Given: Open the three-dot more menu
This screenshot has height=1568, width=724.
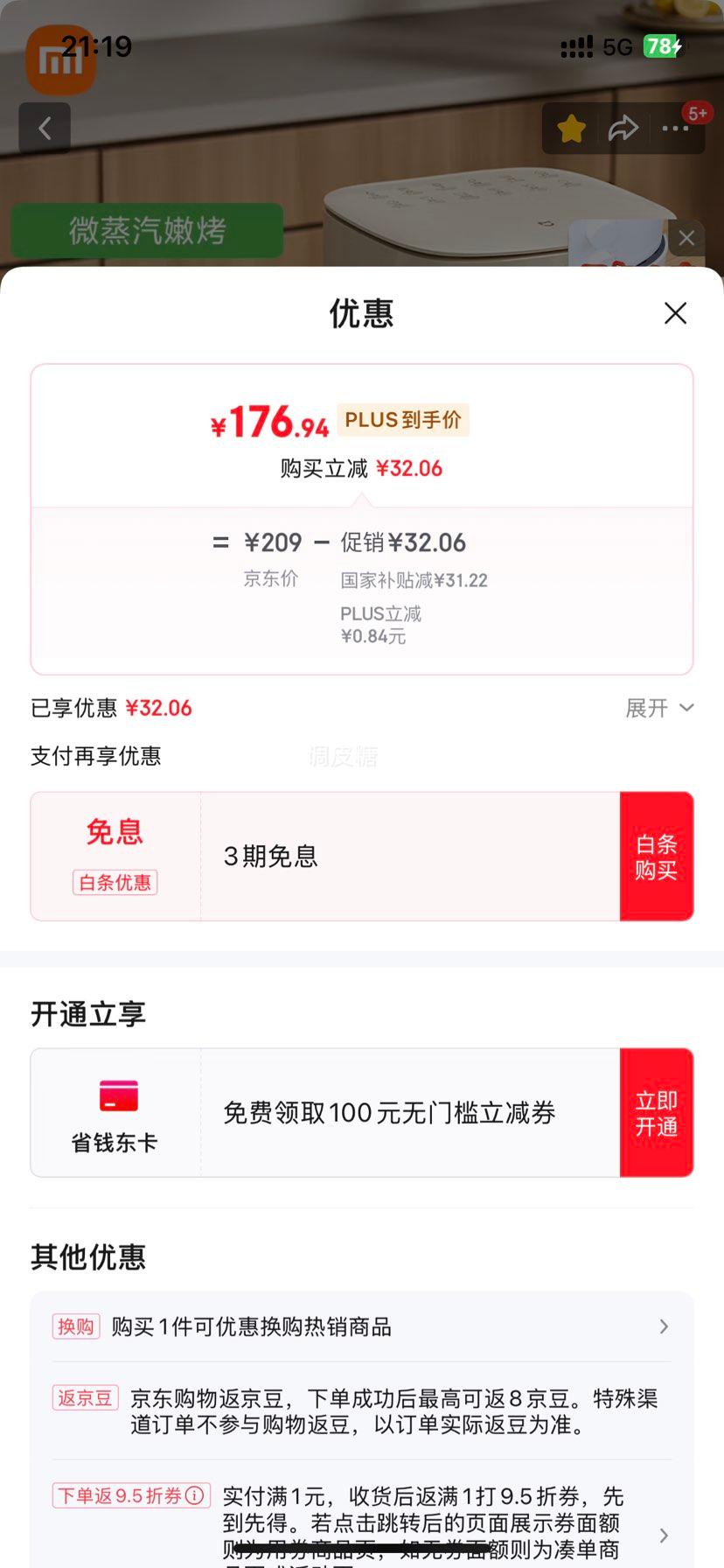Looking at the screenshot, I should point(675,129).
